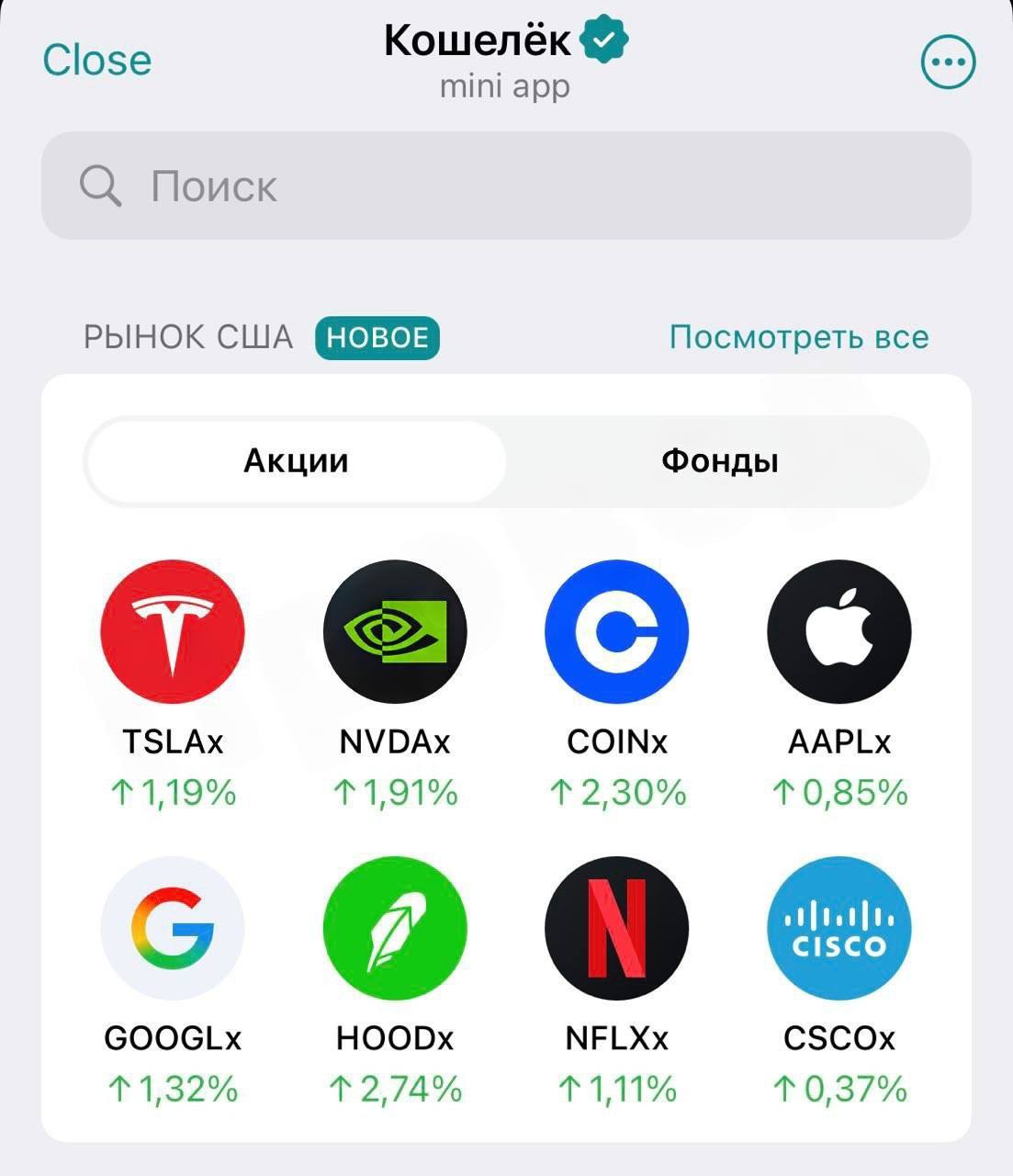Switch to the Фонды tab
The image size is (1013, 1176).
tap(718, 460)
